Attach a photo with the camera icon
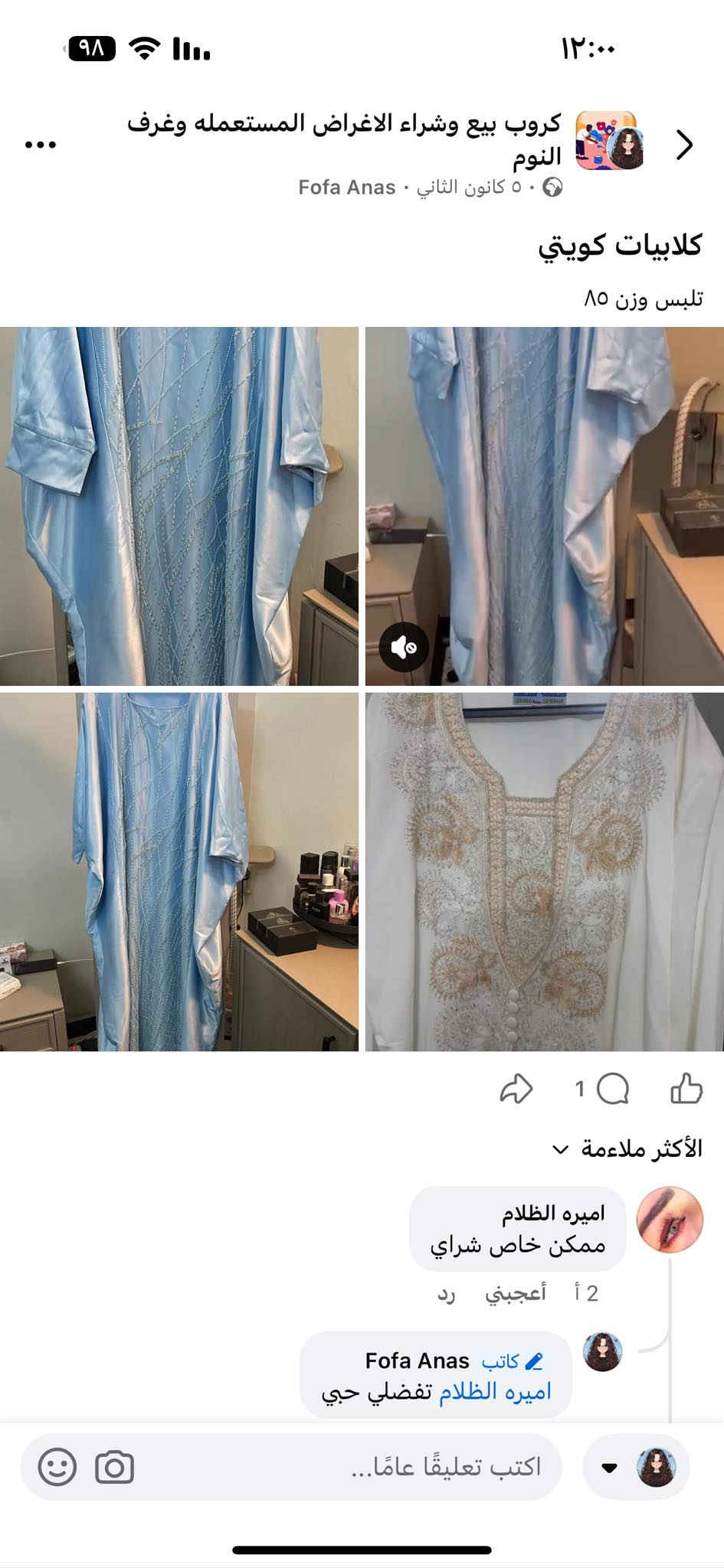The height and width of the screenshot is (1568, 724). pos(114,1467)
